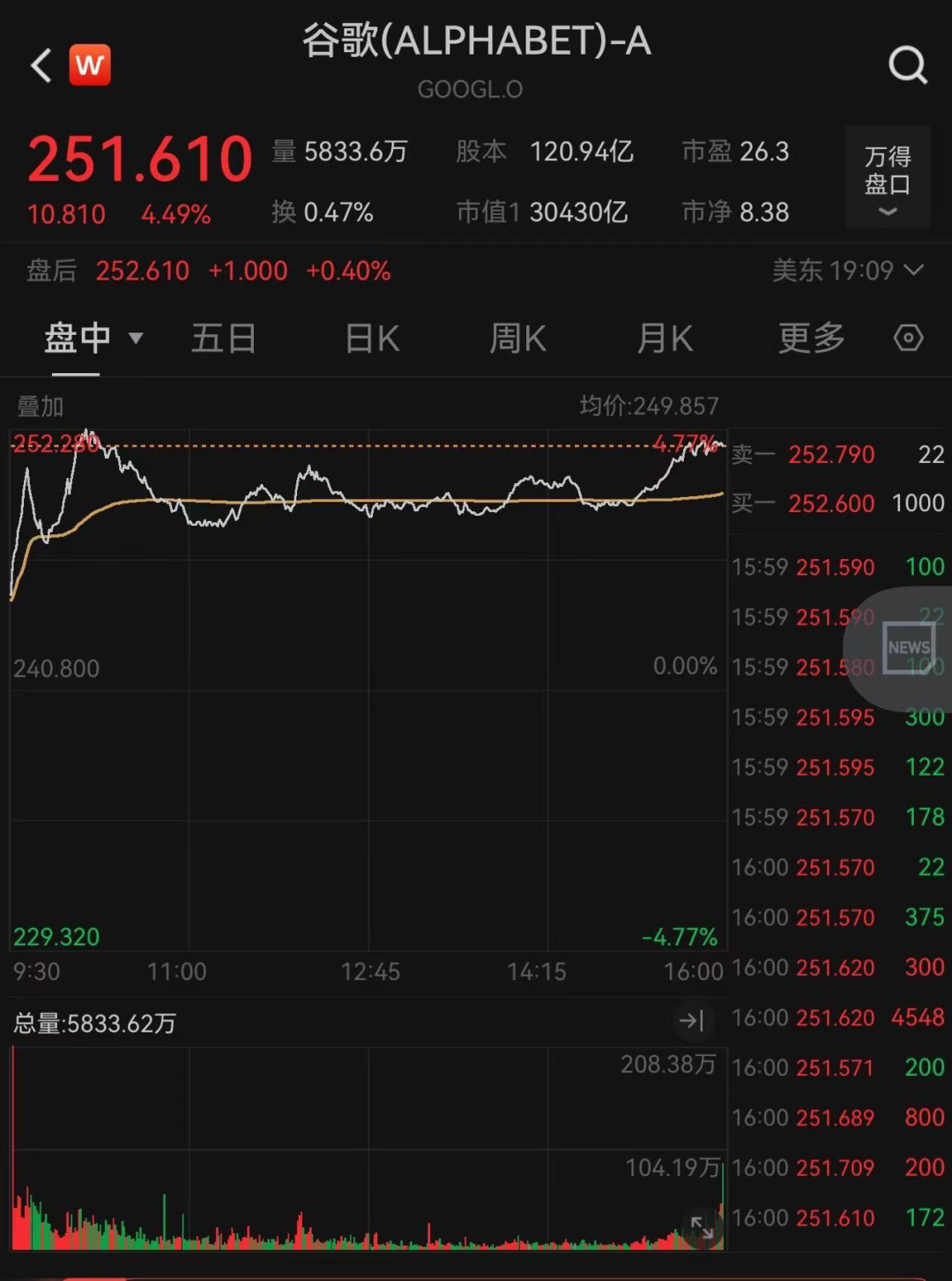Open the search icon
The height and width of the screenshot is (1281, 952).
(x=907, y=65)
